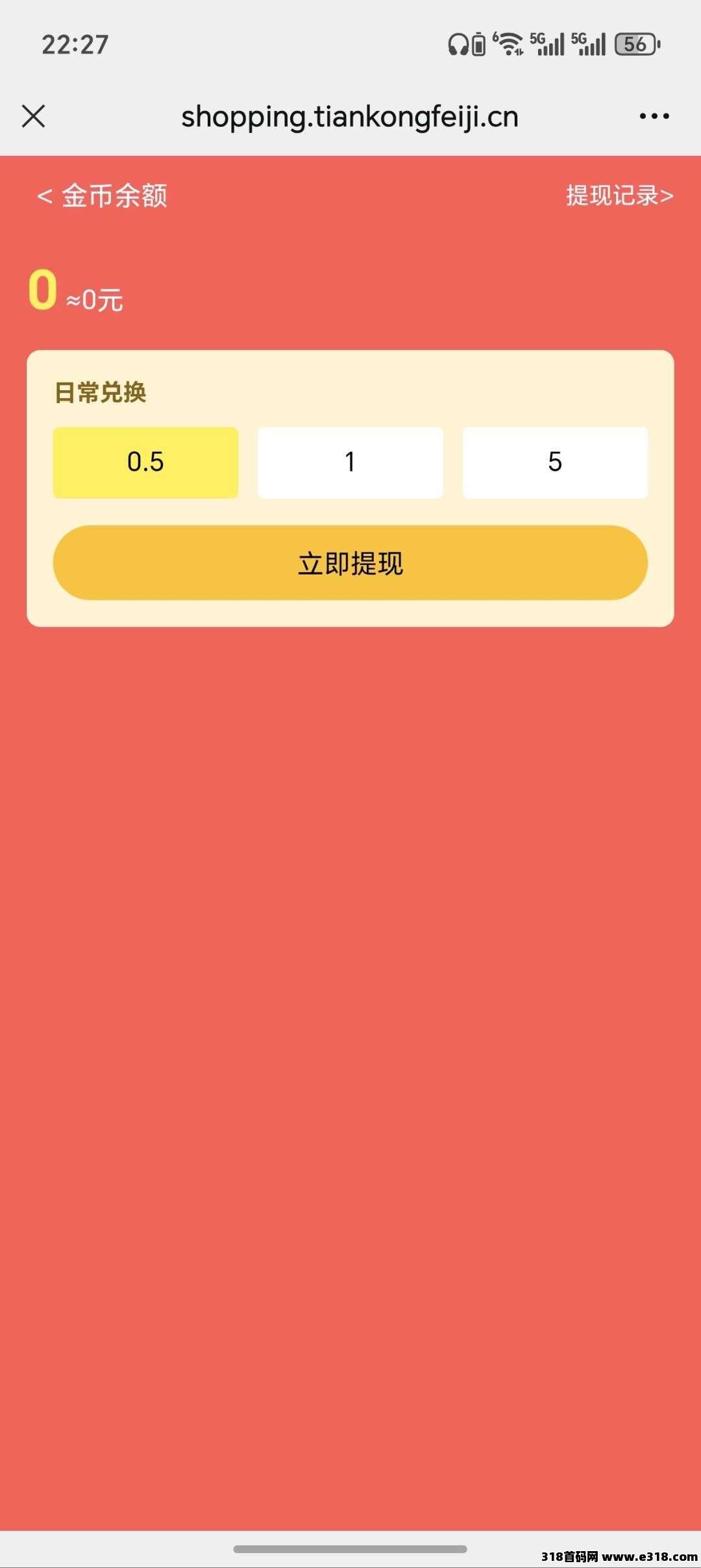Open 提现记录 withdrawal records

pyautogui.click(x=619, y=195)
